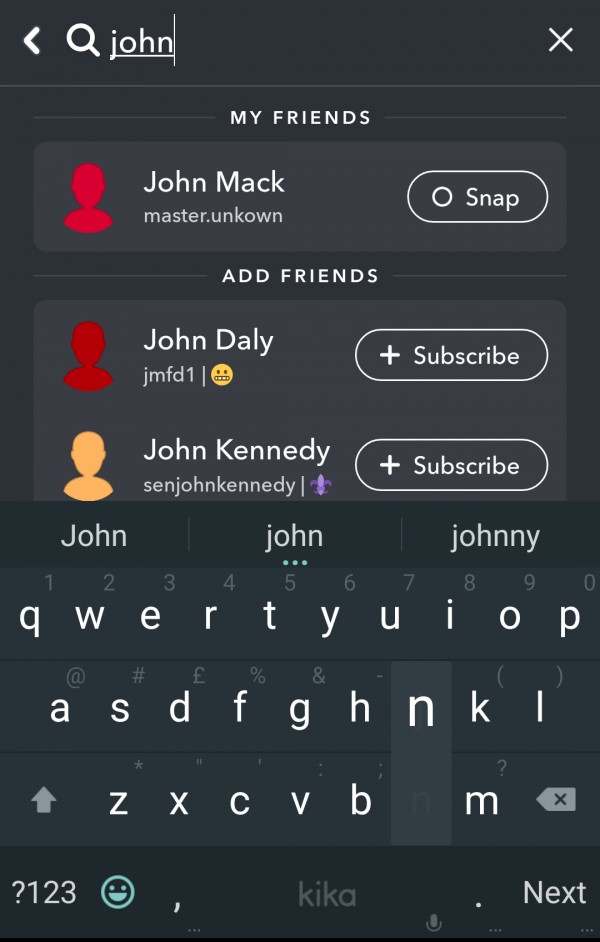The image size is (600, 942).
Task: Hit the keyboard backspace key
Action: click(x=556, y=799)
